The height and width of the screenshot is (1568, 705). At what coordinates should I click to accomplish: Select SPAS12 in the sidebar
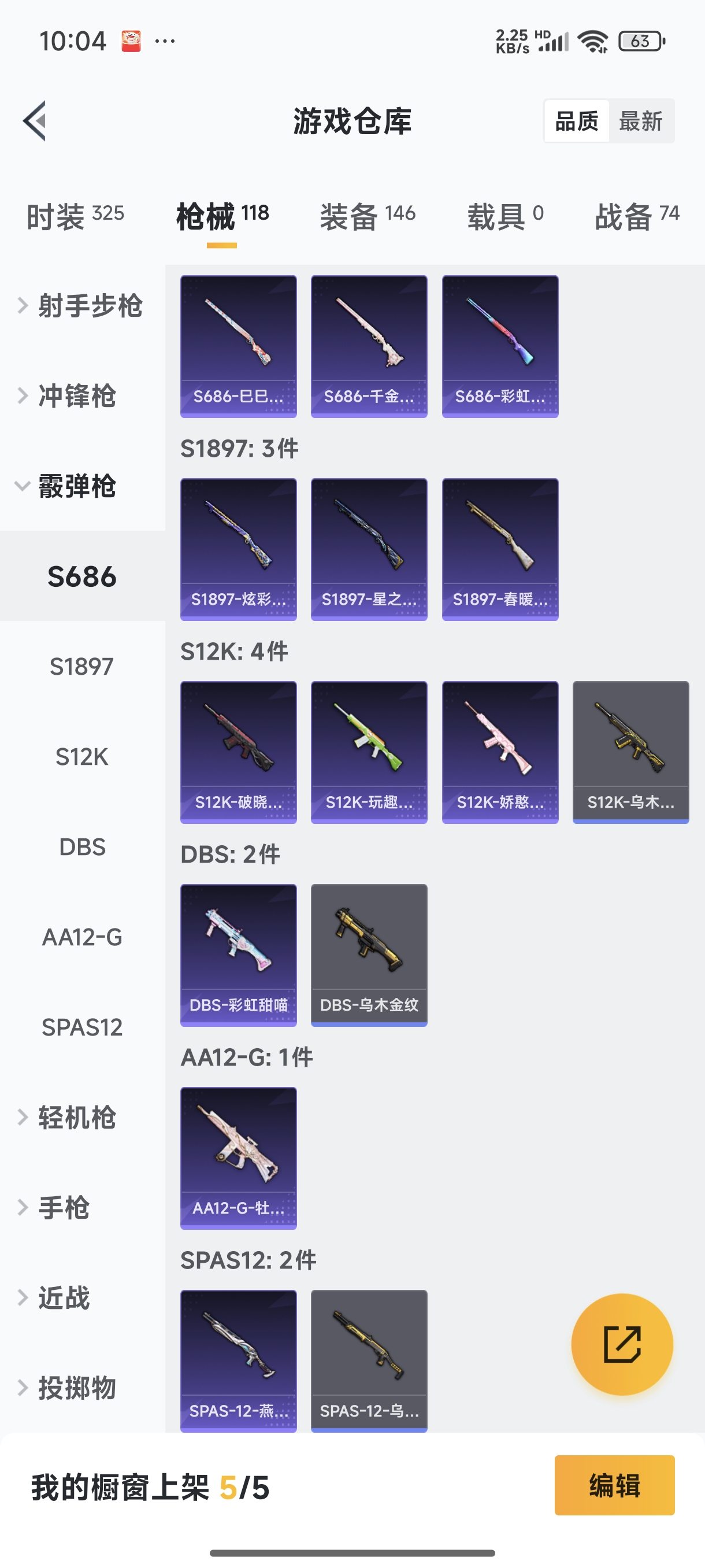click(x=82, y=1027)
